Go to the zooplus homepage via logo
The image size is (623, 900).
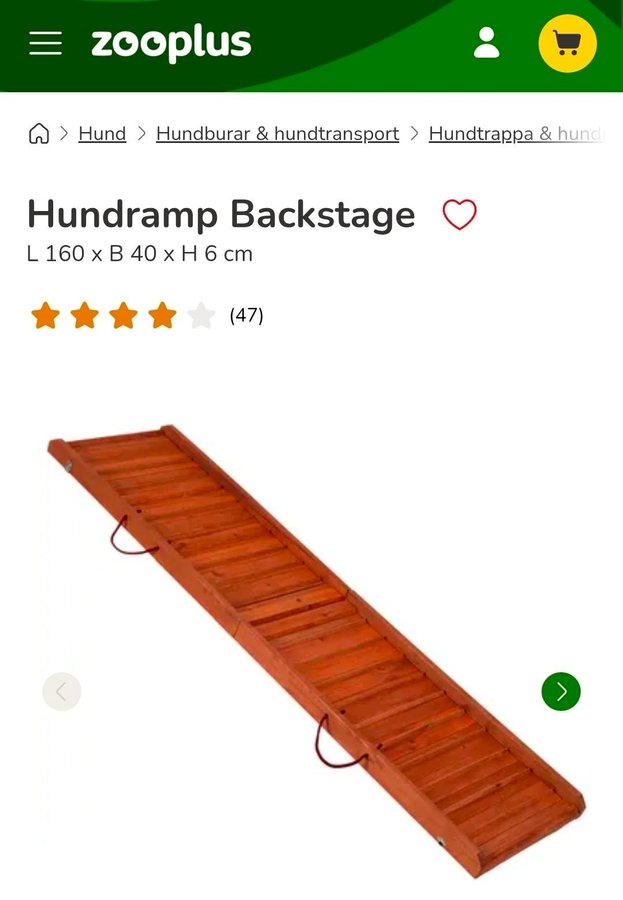[x=171, y=44]
